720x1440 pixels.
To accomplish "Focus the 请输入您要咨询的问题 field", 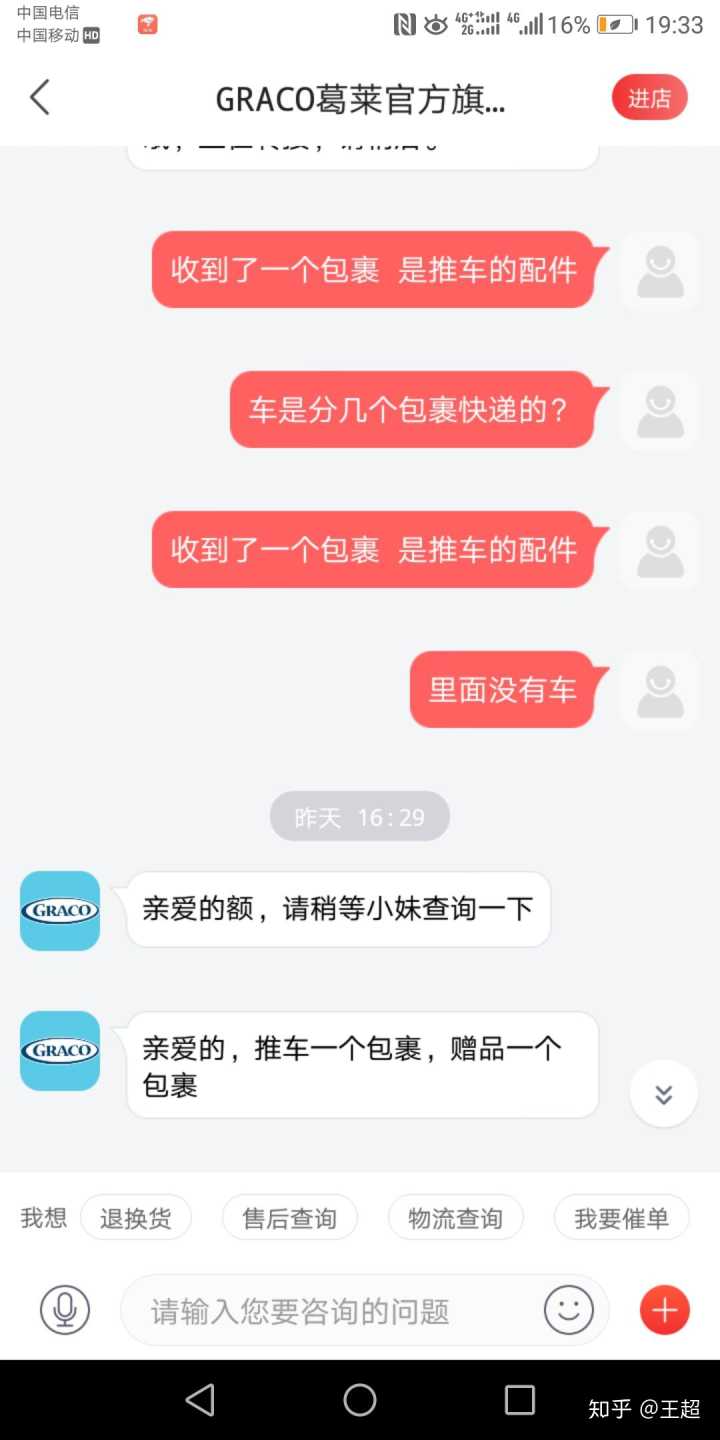I will (330, 1310).
